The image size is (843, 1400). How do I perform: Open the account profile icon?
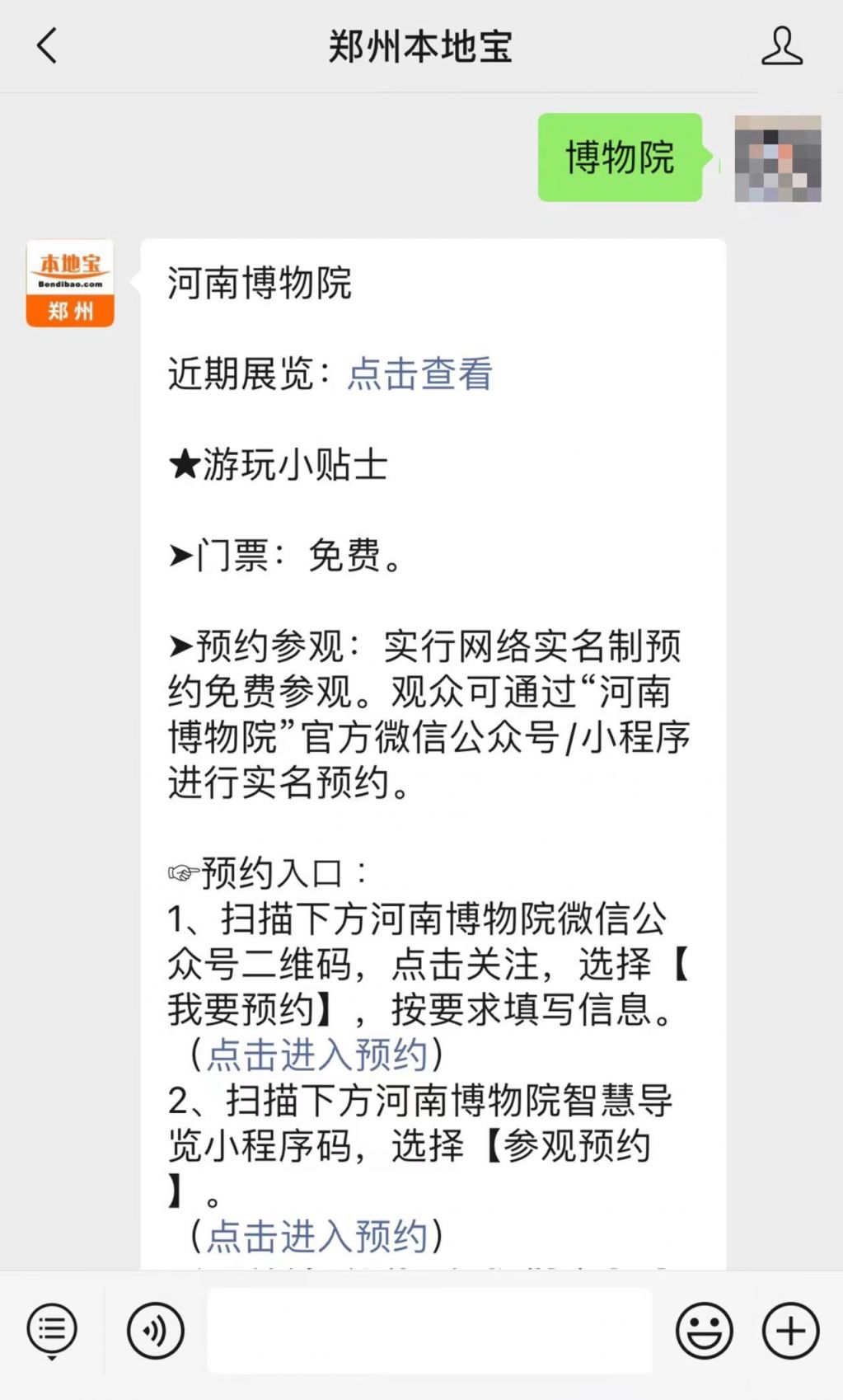coord(781,46)
